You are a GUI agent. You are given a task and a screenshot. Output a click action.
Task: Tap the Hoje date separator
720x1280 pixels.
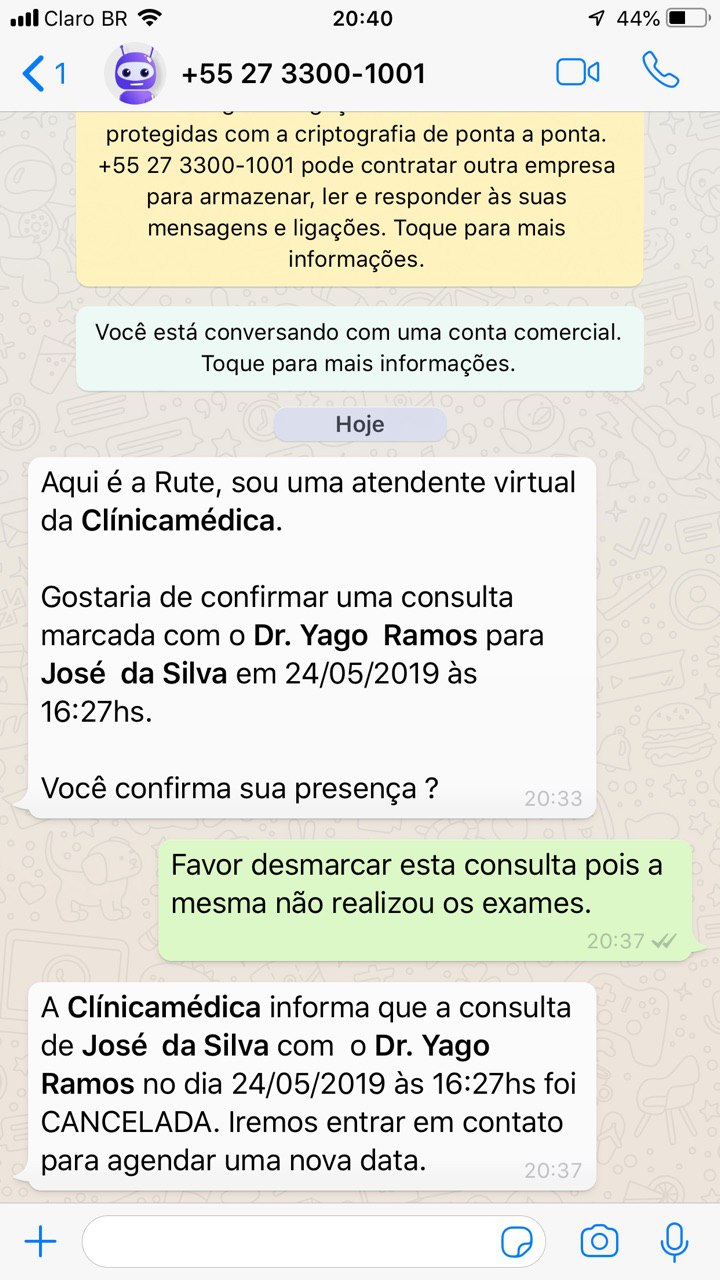[x=359, y=424]
